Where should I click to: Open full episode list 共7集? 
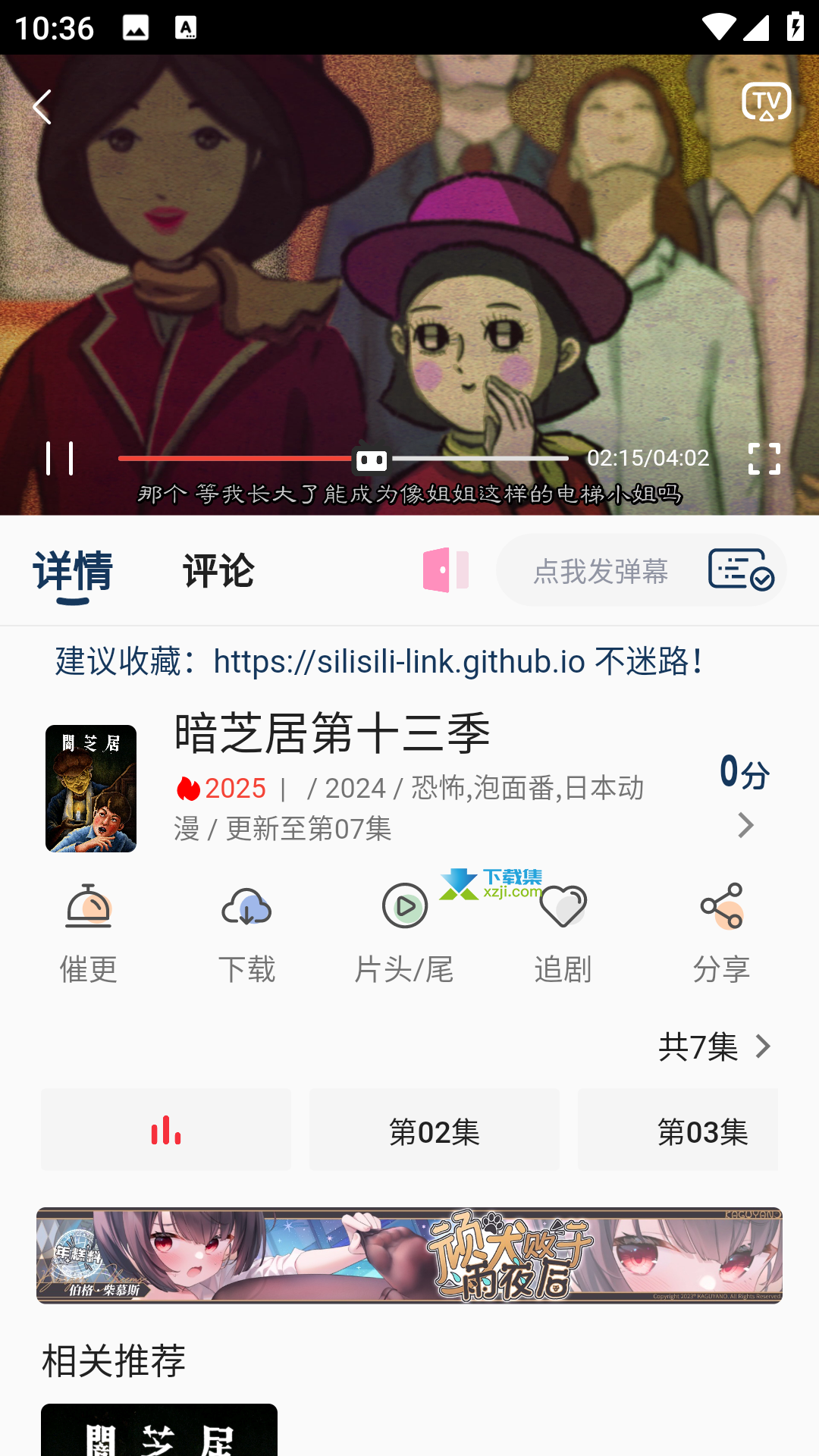tap(715, 1046)
